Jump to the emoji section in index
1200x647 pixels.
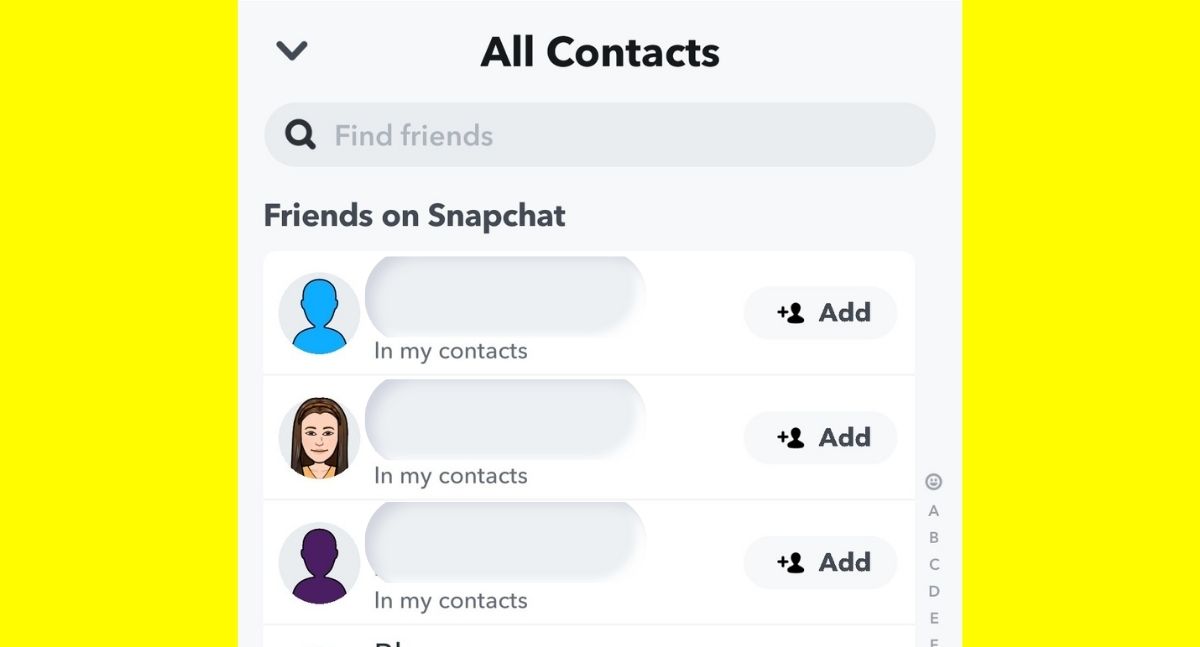(x=934, y=482)
